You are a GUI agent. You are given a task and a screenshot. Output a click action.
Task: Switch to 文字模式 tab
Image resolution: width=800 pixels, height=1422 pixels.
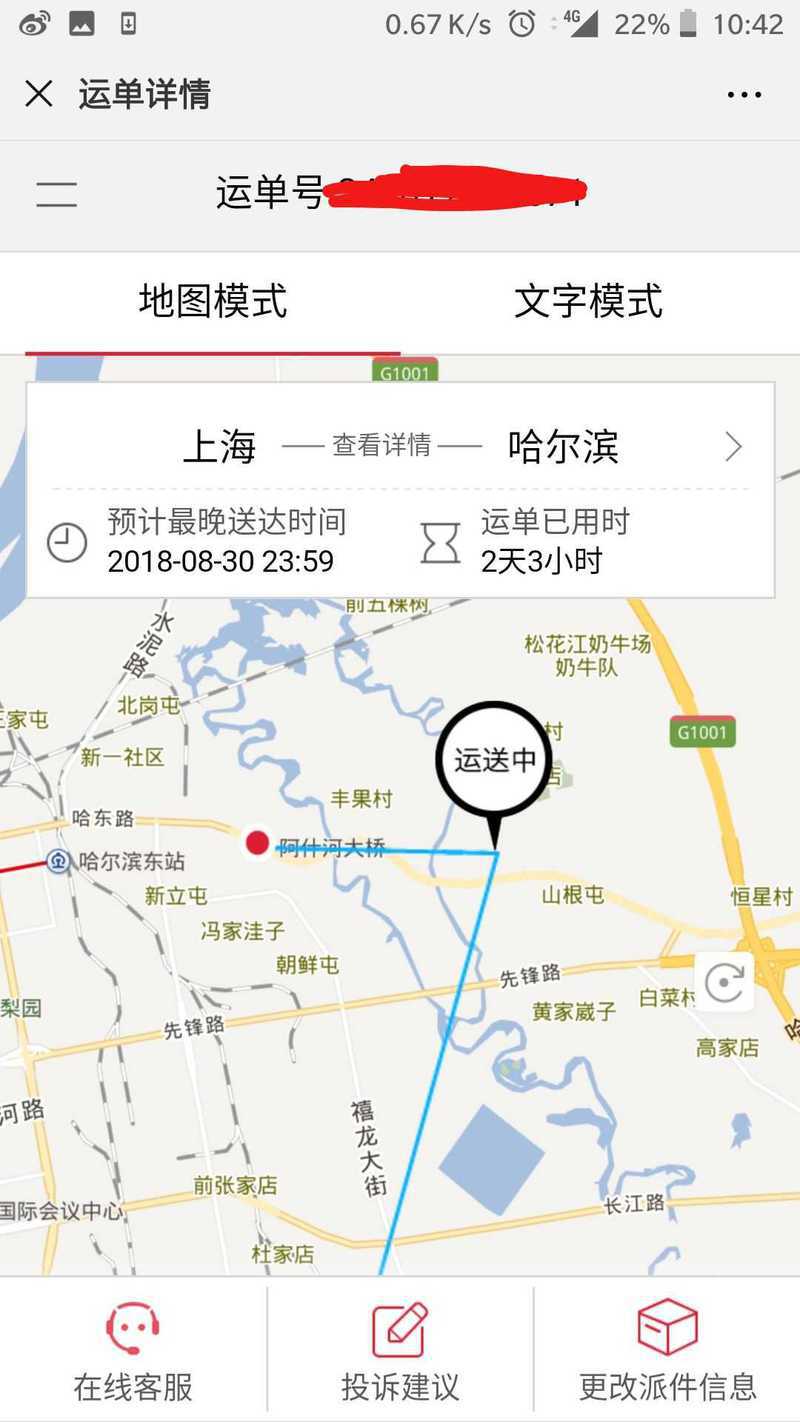tap(588, 302)
